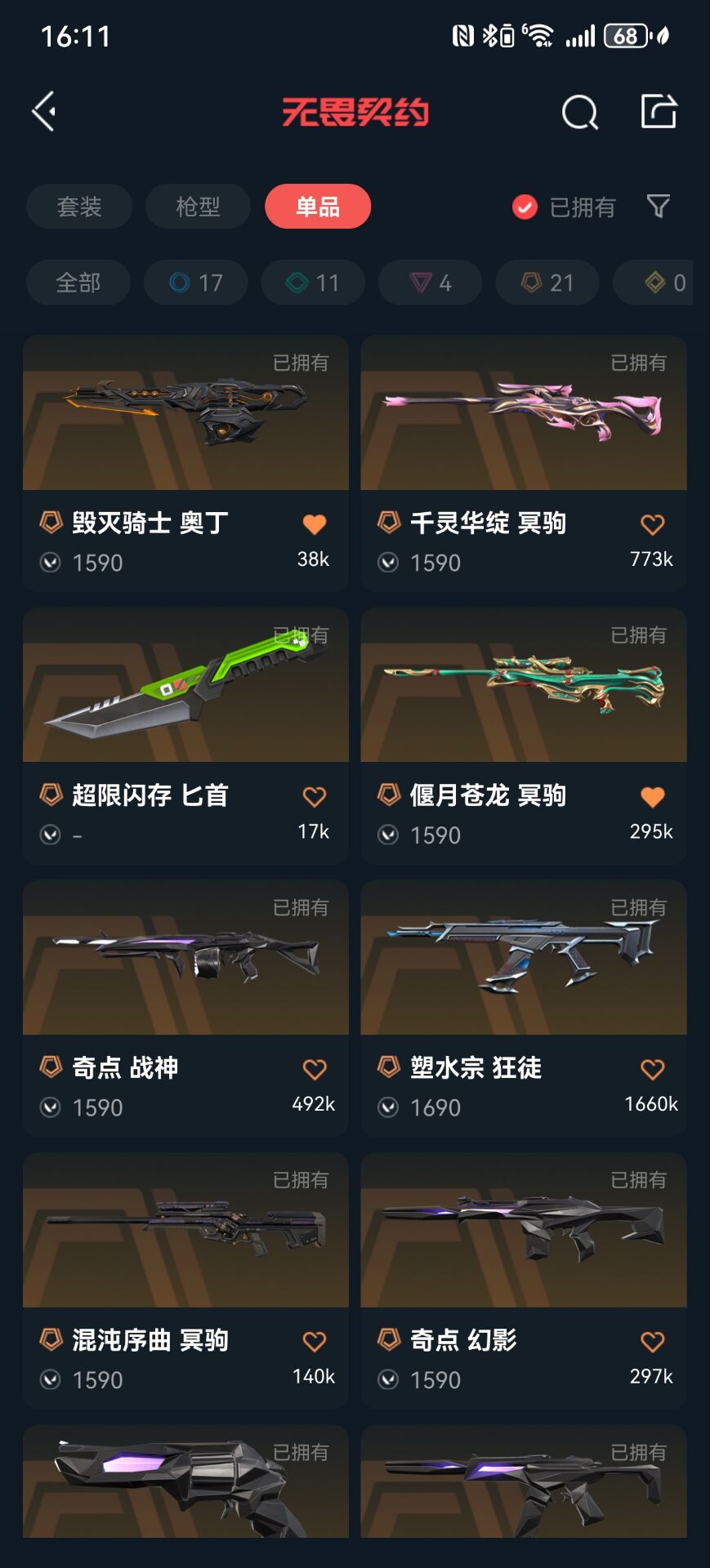Filter by the green tier chip showing 11
This screenshot has height=1568, width=710.
click(x=313, y=283)
